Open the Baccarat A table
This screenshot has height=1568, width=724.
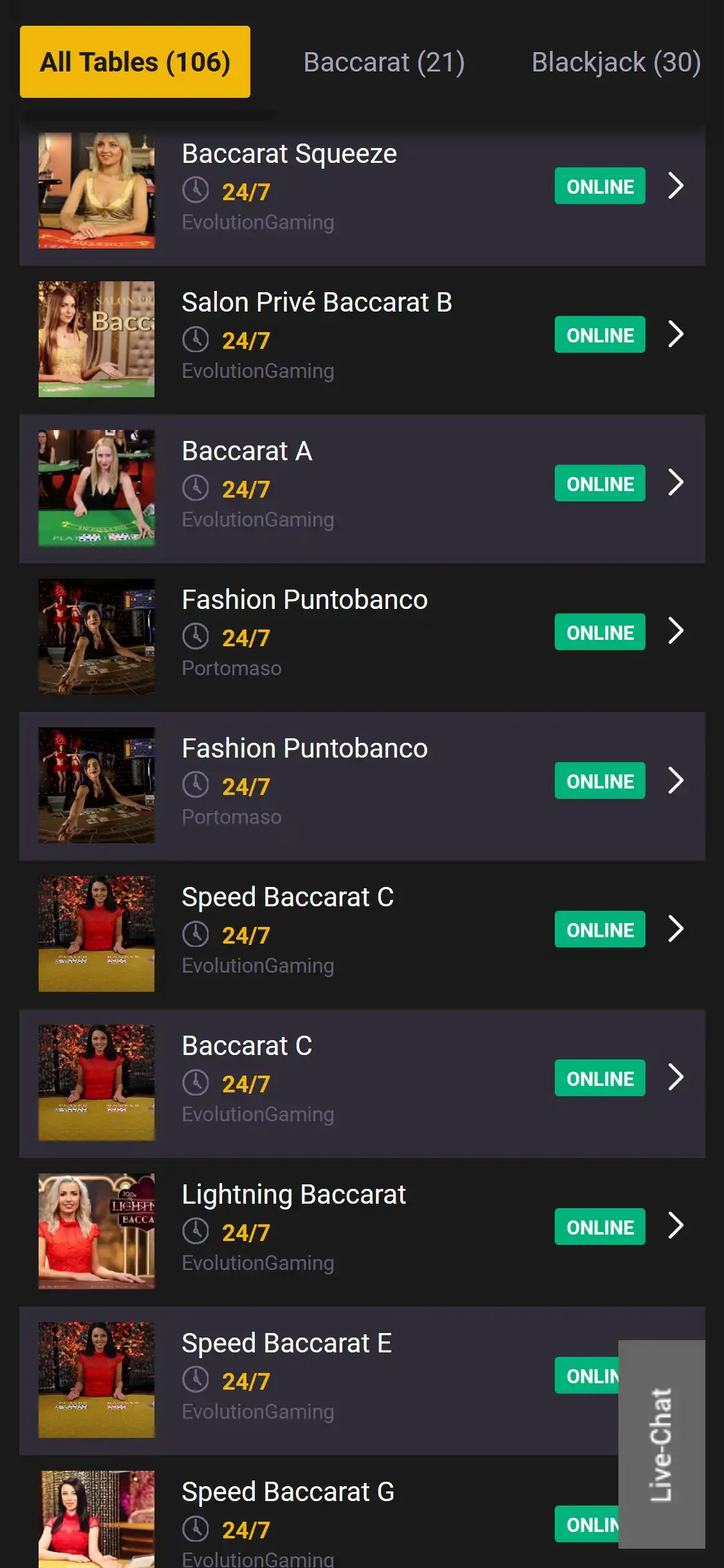362,488
